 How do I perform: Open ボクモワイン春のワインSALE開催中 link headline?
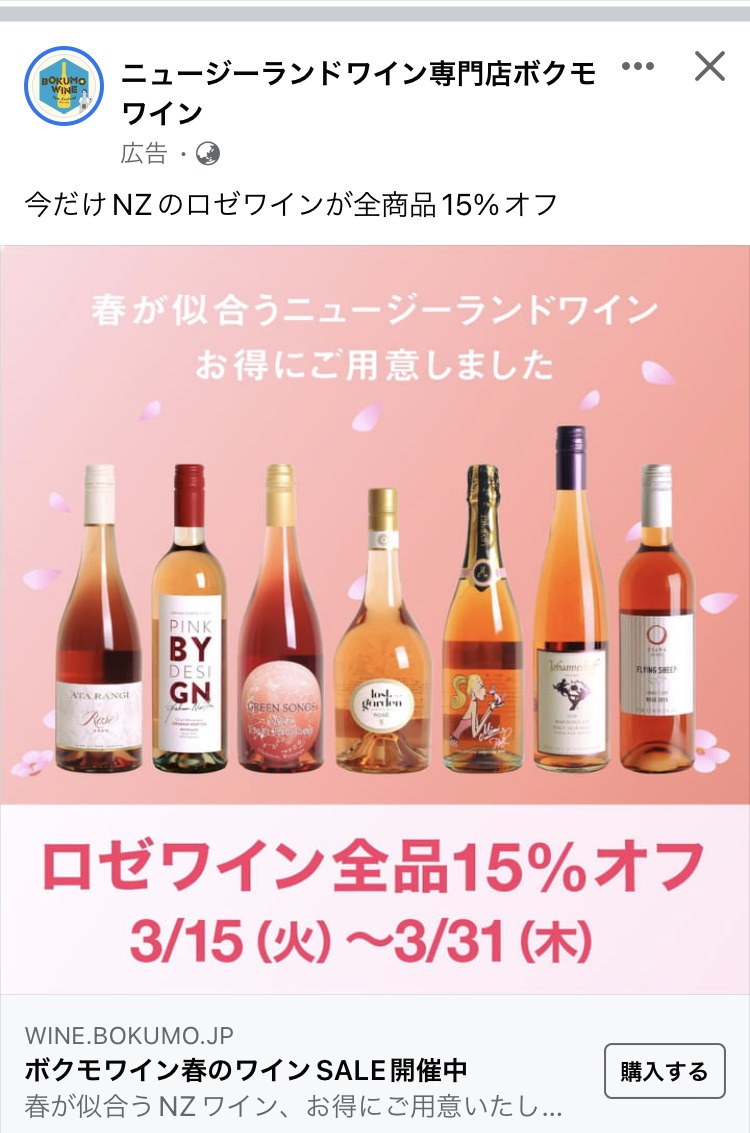pyautogui.click(x=246, y=1071)
